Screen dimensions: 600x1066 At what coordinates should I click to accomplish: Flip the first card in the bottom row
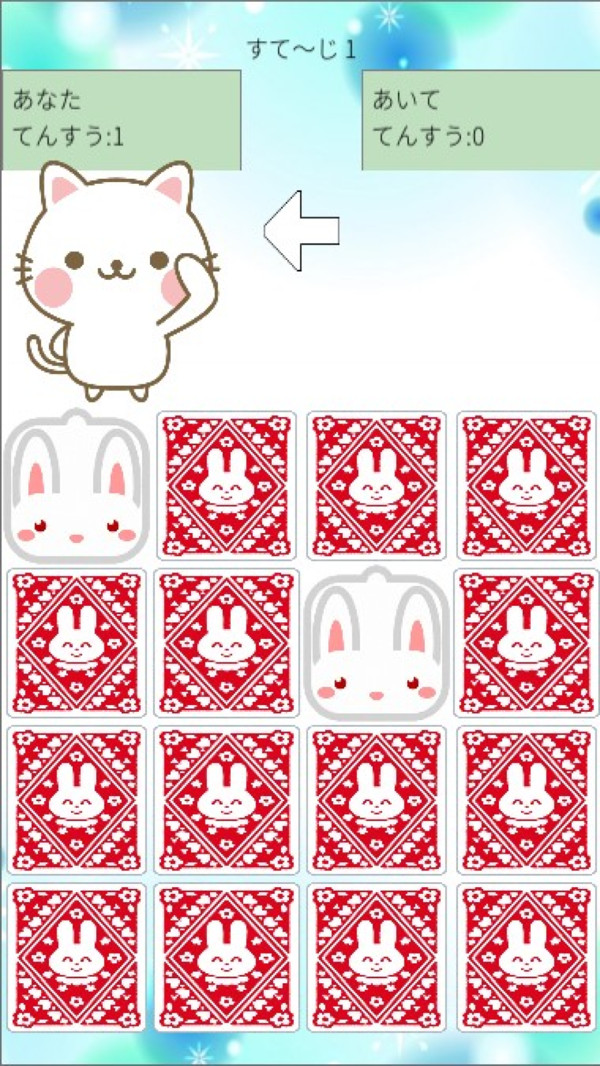[x=77, y=957]
